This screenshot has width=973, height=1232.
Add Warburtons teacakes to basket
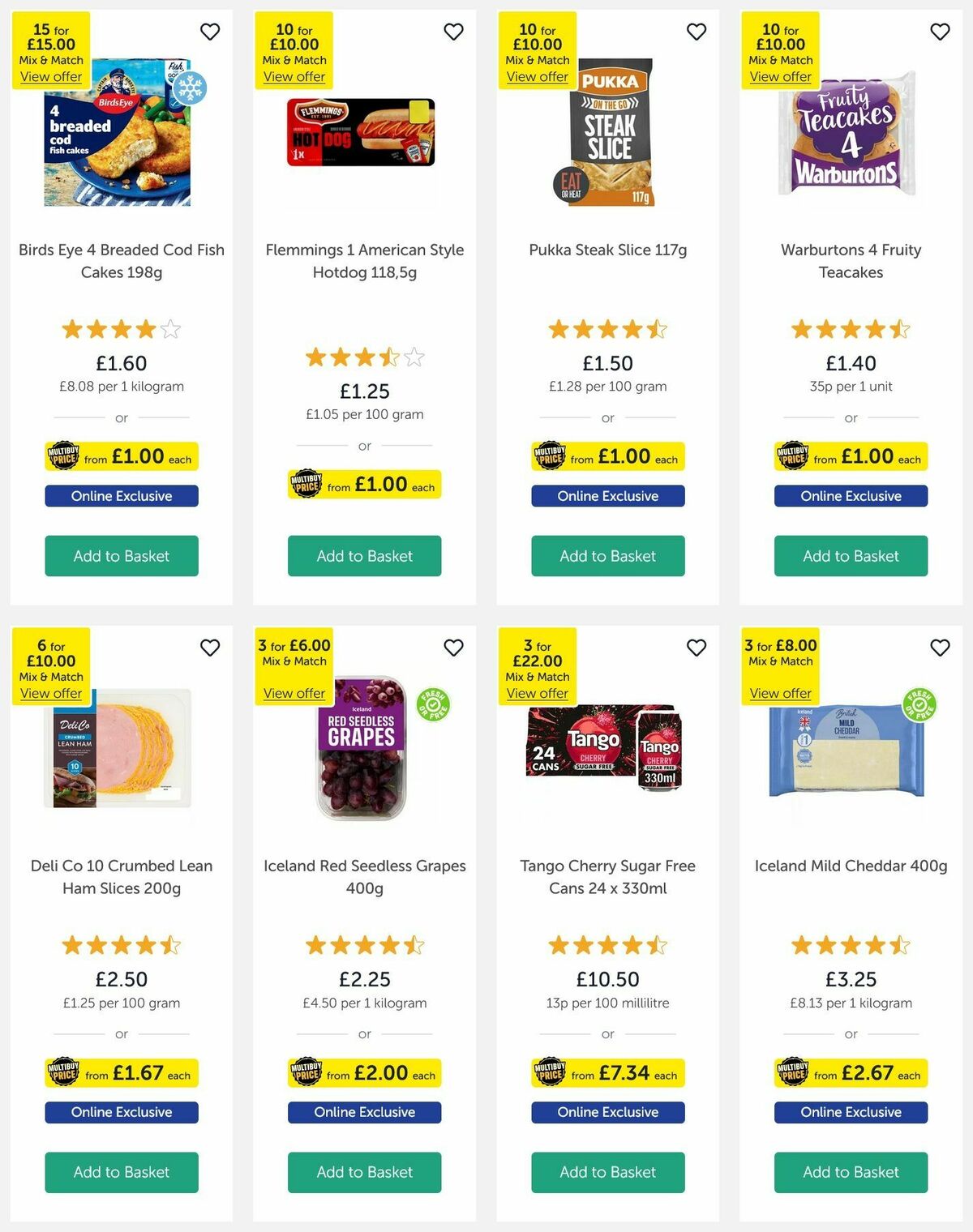click(850, 556)
